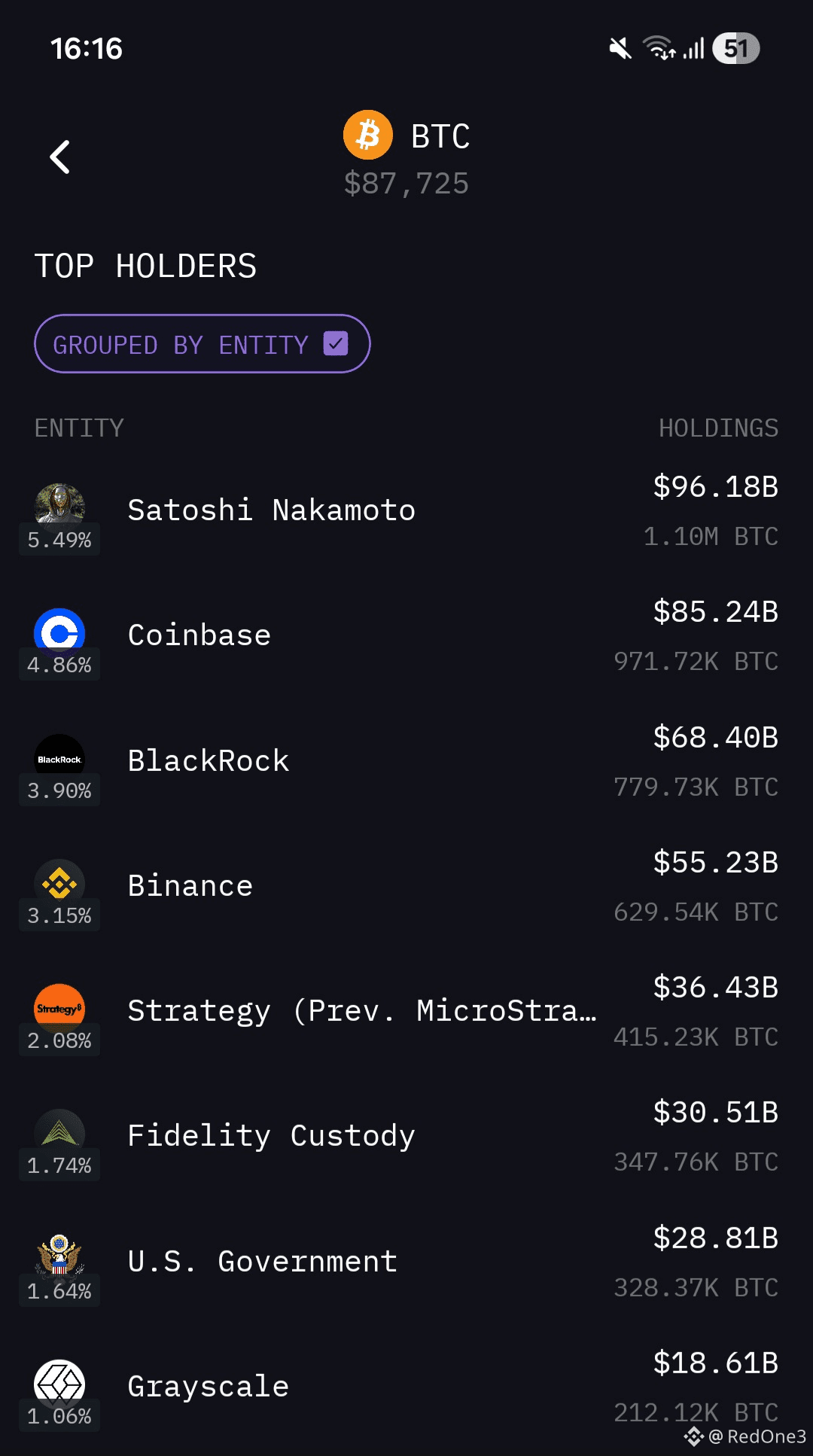
Task: Go back using the back arrow
Action: (60, 157)
